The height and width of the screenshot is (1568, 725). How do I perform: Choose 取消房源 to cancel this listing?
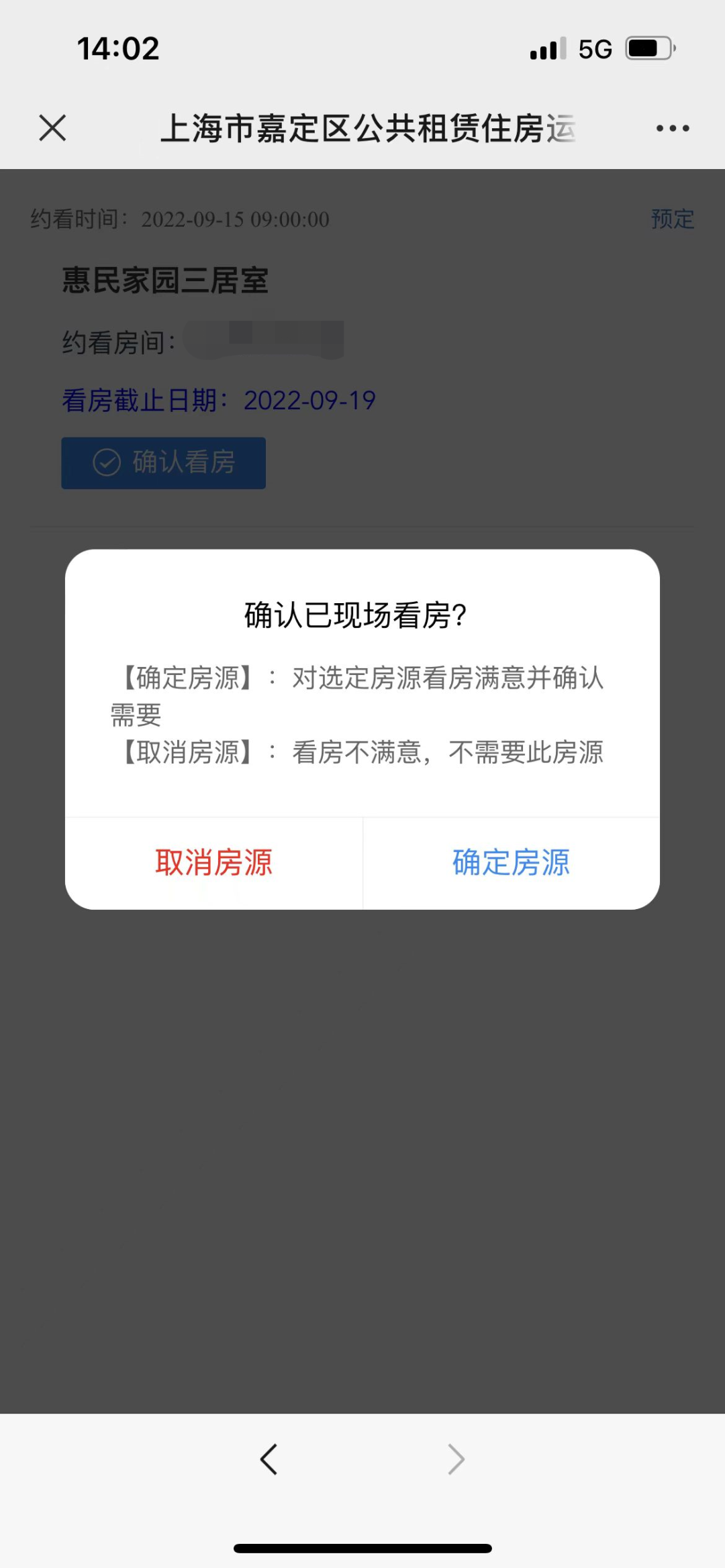pyautogui.click(x=213, y=863)
